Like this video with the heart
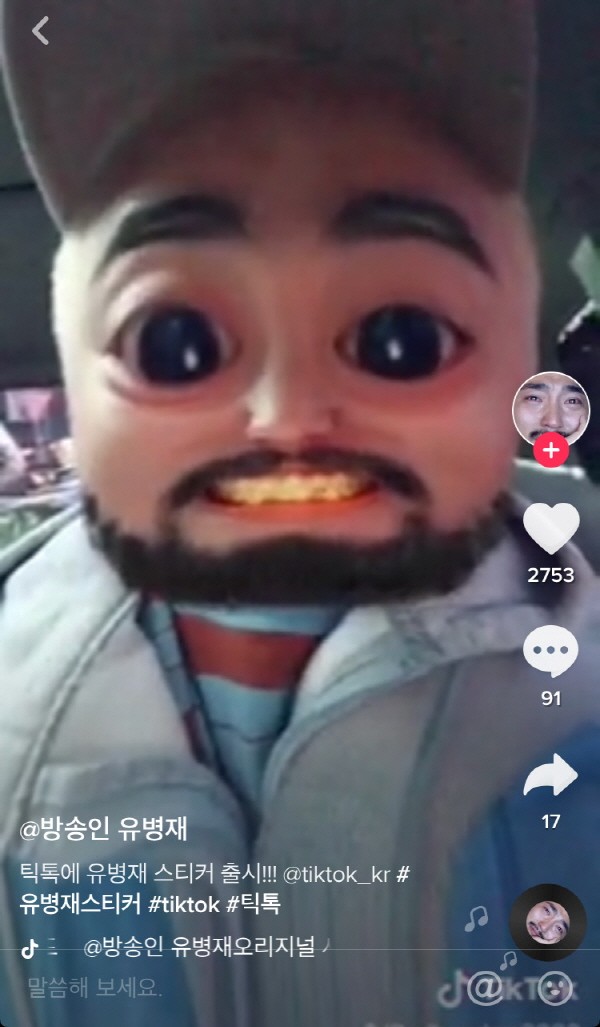Viewport: 600px width, 1027px height. point(551,529)
